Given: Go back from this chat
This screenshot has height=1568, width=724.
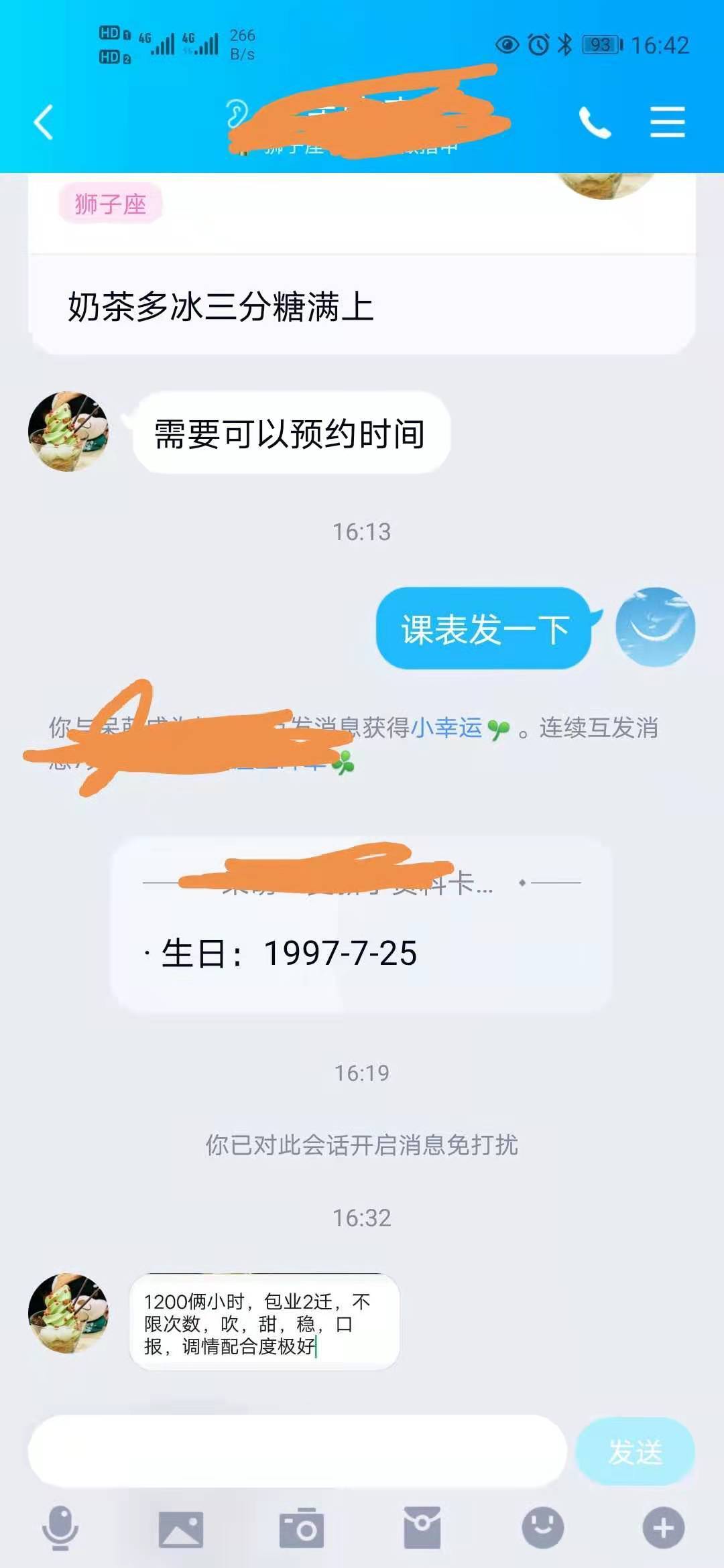Looking at the screenshot, I should [x=44, y=122].
